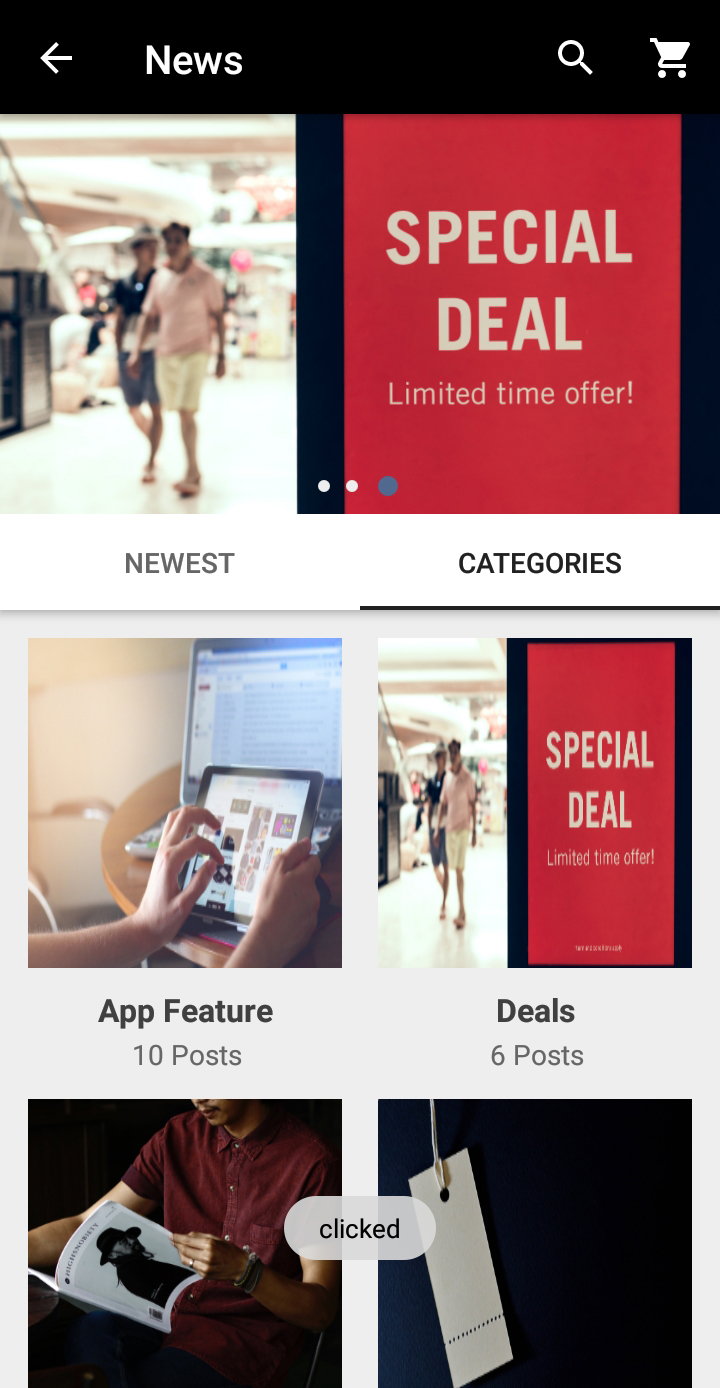Select the Categories tab
This screenshot has width=720, height=1388.
click(540, 564)
